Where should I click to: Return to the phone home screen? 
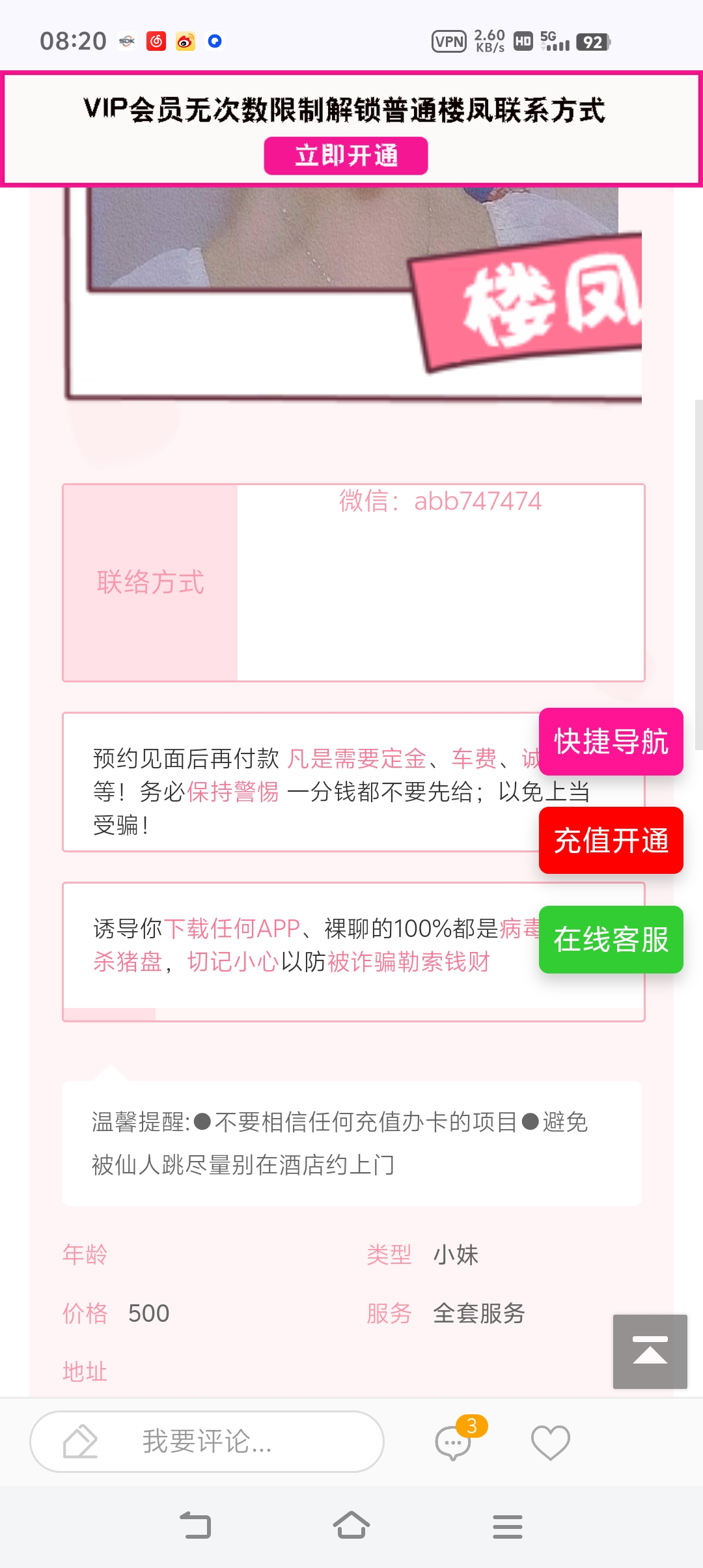tap(351, 1526)
